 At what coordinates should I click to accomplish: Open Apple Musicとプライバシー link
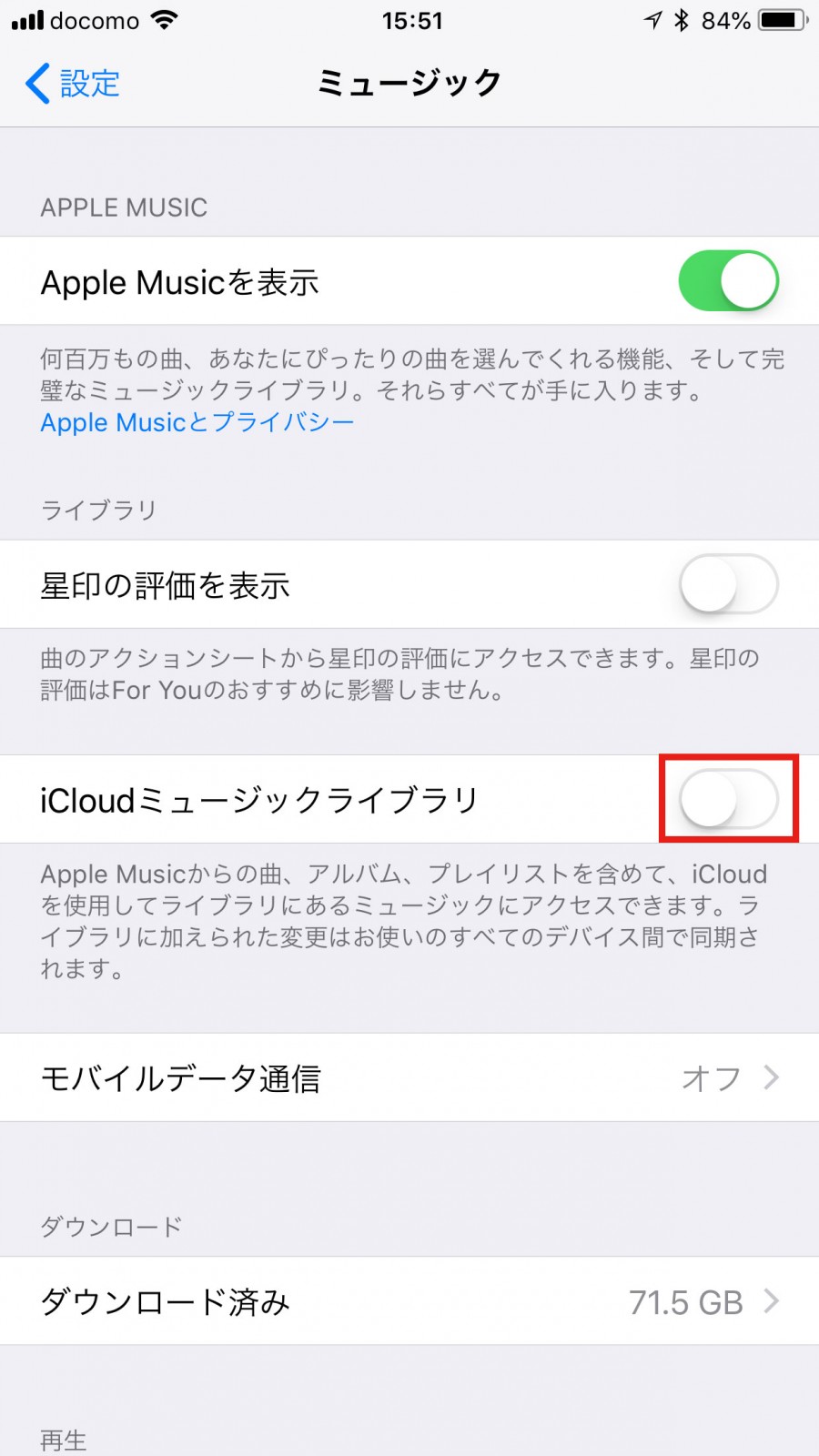pos(197,423)
